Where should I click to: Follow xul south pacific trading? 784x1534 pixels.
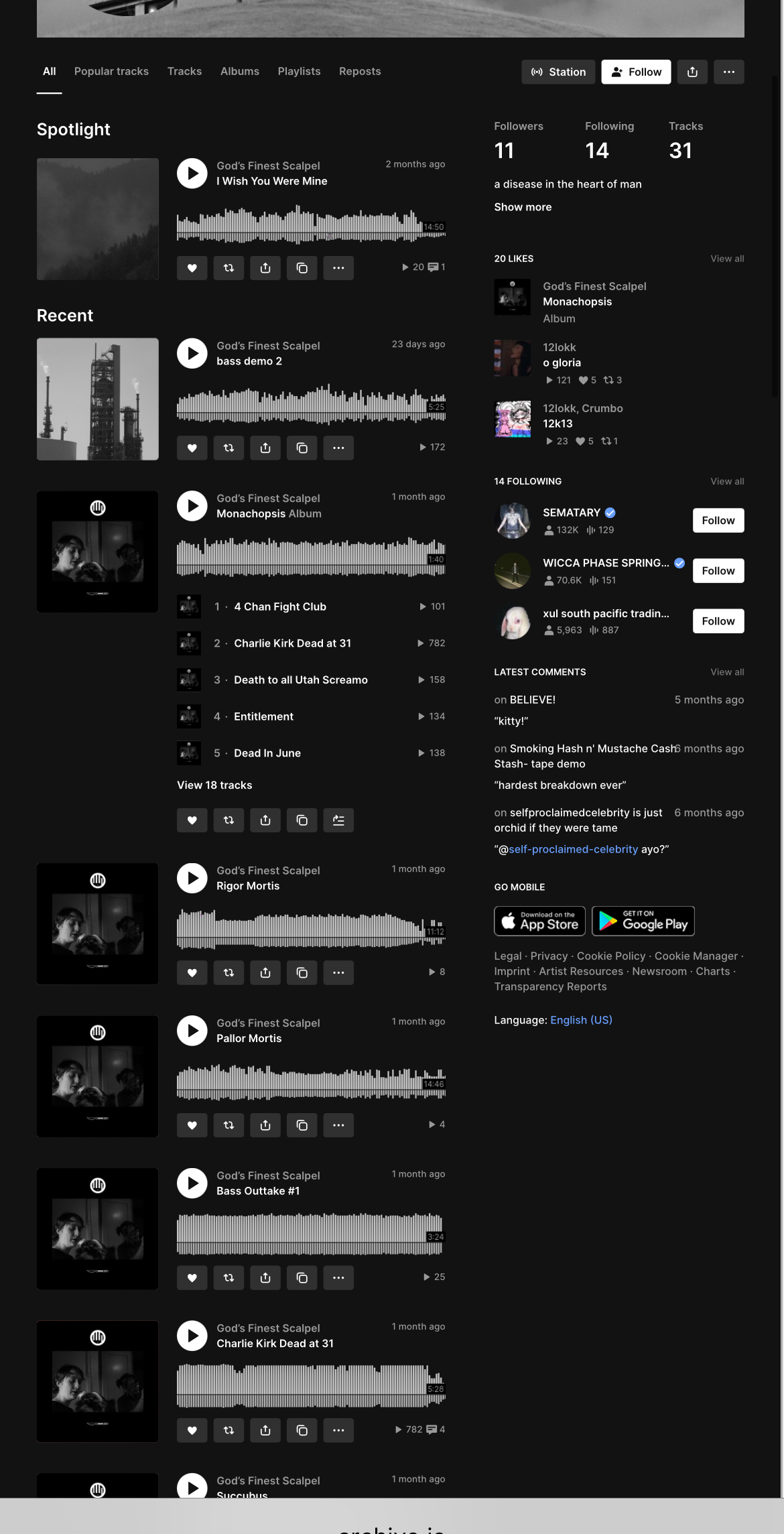pos(718,621)
